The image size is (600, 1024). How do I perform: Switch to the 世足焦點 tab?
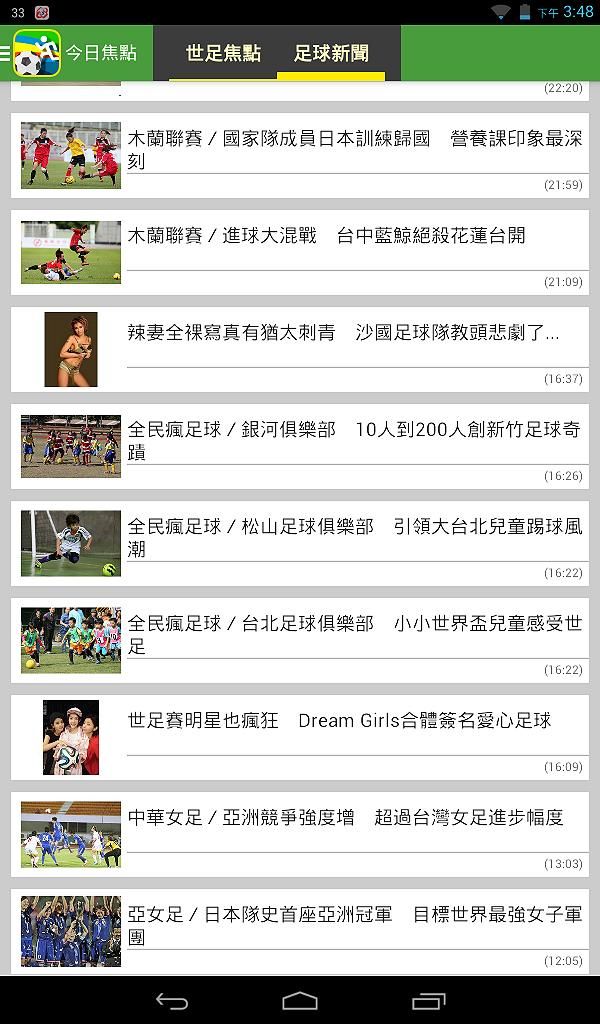tap(223, 54)
